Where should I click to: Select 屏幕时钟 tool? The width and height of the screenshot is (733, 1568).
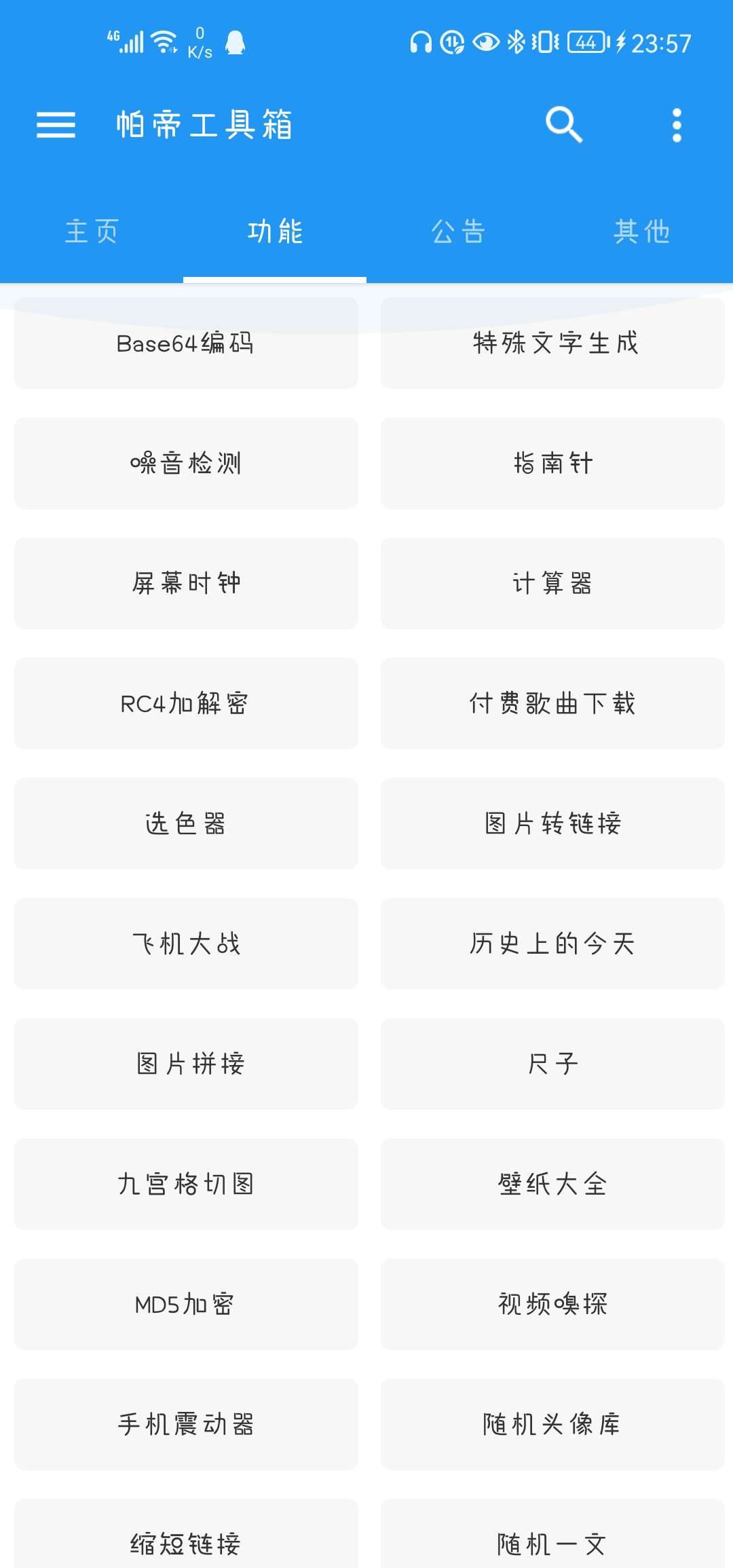[186, 584]
